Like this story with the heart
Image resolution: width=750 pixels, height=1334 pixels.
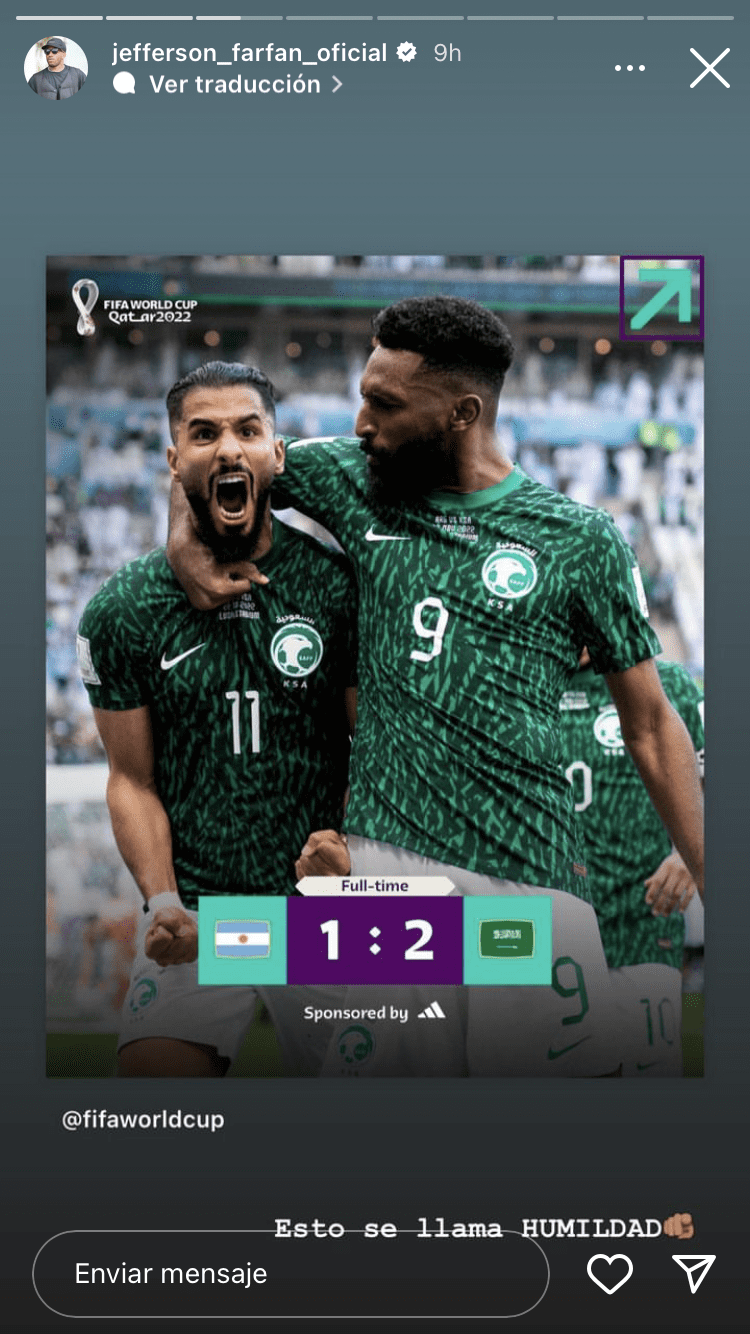609,1273
